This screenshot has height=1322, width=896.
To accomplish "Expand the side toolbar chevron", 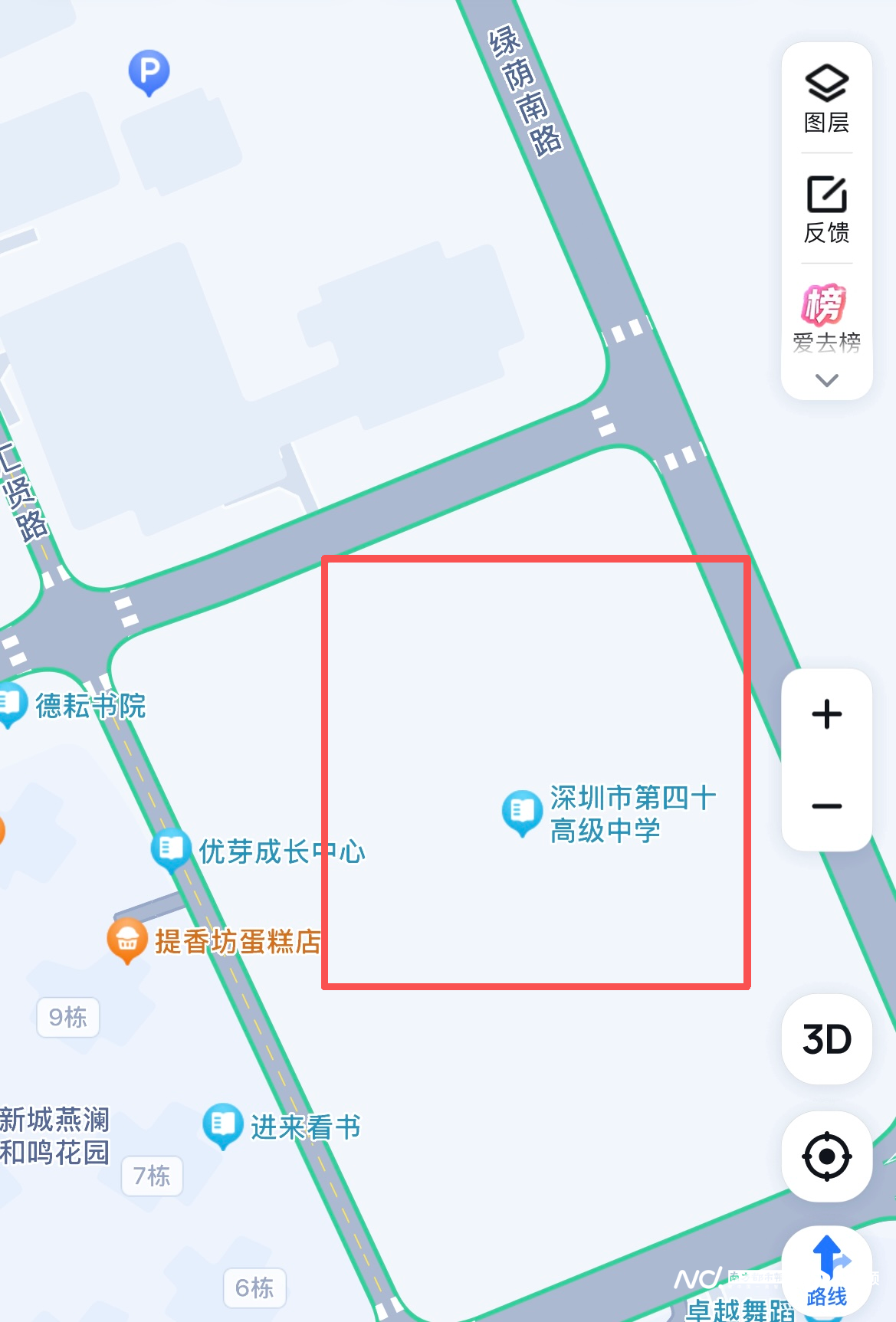I will [x=826, y=380].
